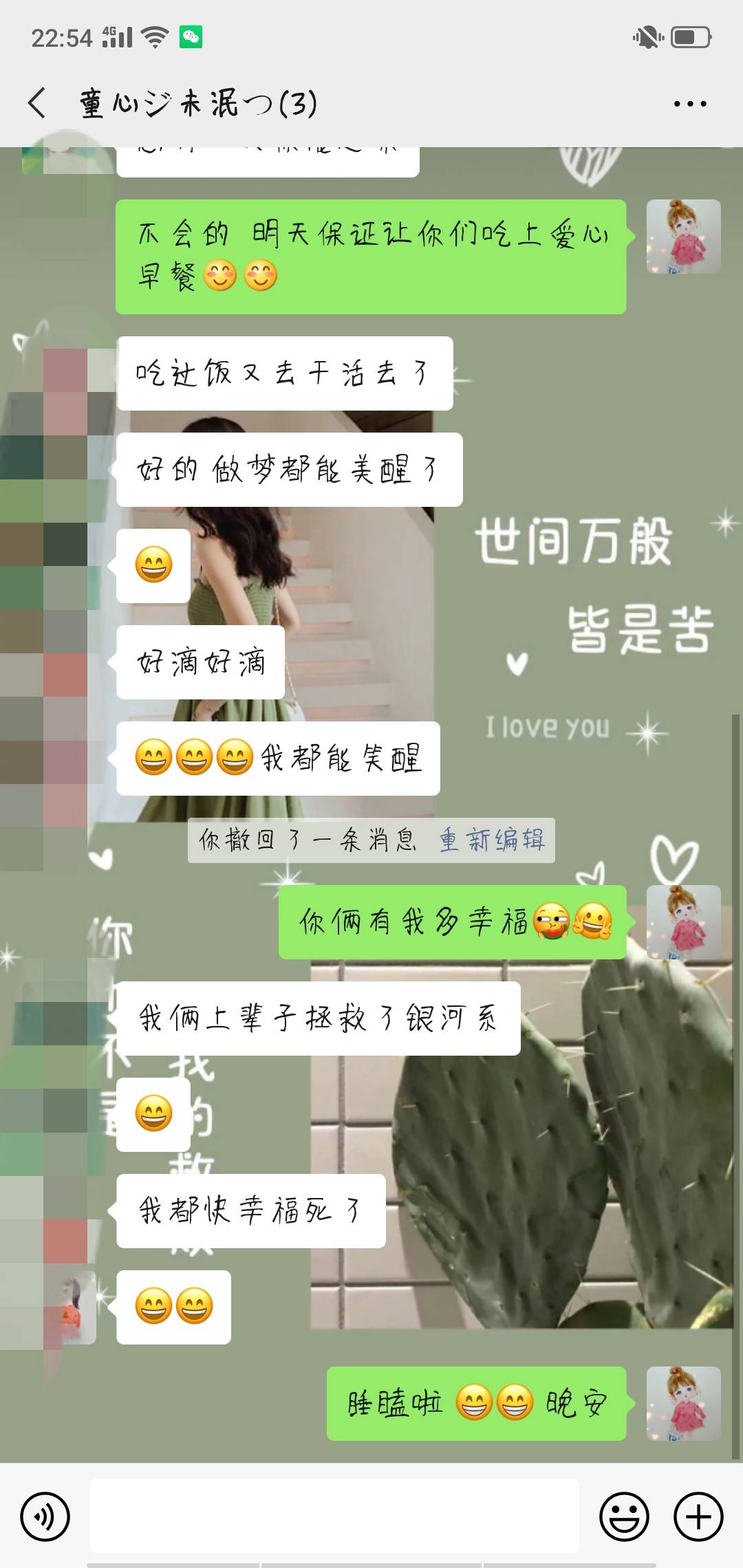This screenshot has height=1568, width=743.
Task: Open the emoji sticker panel
Action: point(624,1516)
